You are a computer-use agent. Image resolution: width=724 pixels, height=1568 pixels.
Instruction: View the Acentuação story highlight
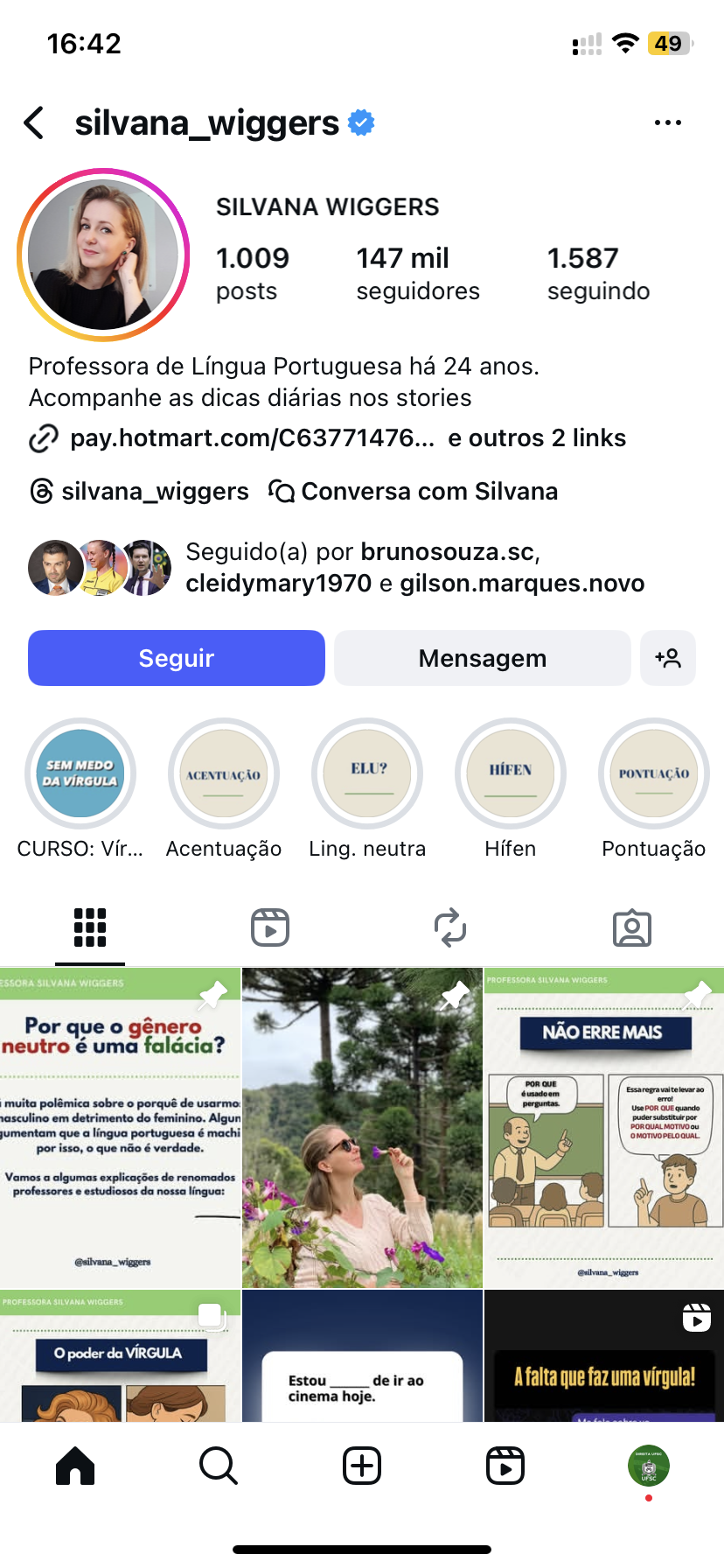pyautogui.click(x=224, y=774)
